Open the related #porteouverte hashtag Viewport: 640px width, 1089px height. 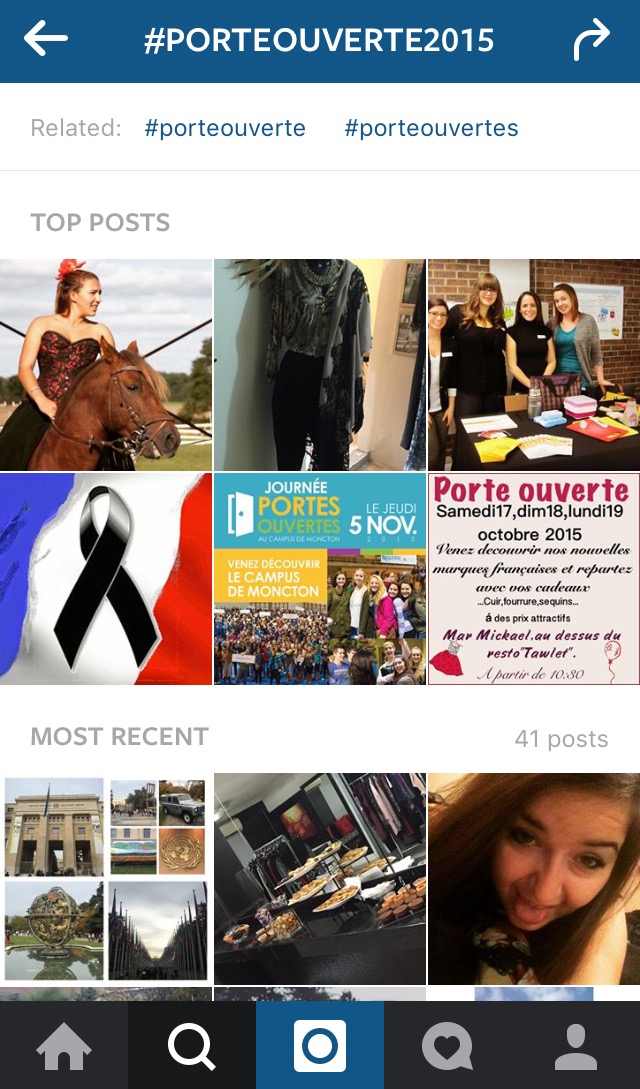225,128
